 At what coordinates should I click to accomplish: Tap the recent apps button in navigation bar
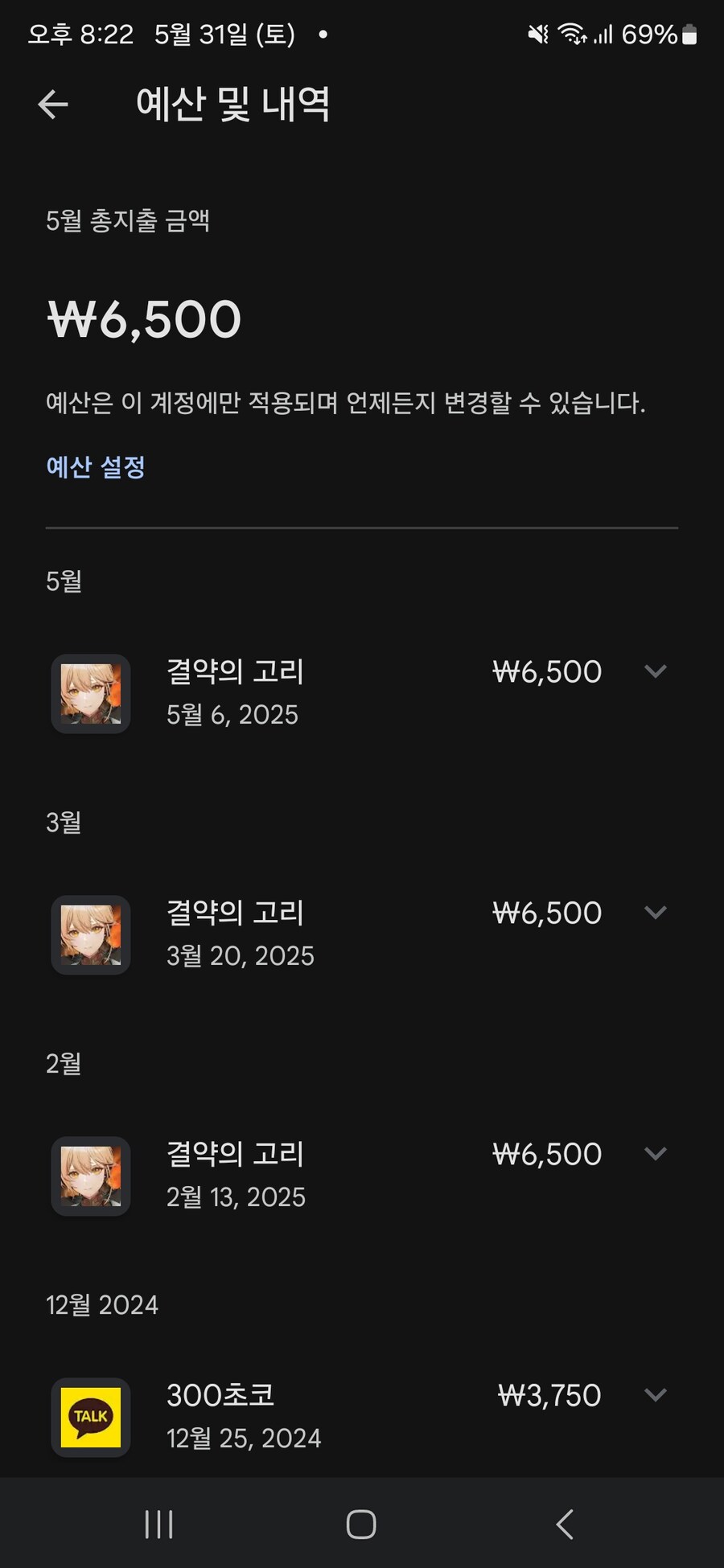point(159,1522)
